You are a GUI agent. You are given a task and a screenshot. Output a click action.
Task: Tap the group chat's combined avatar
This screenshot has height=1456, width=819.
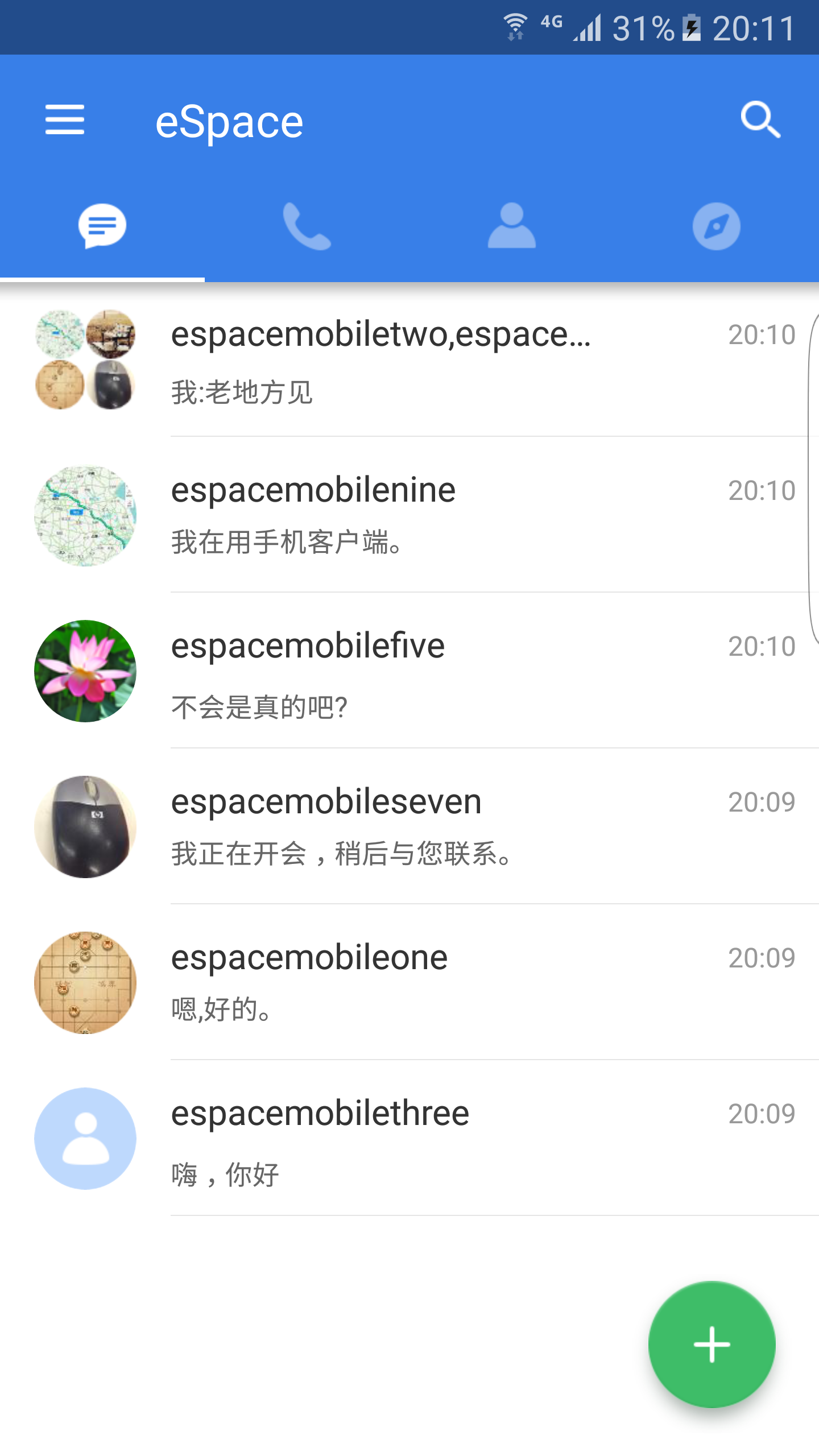pyautogui.click(x=85, y=358)
